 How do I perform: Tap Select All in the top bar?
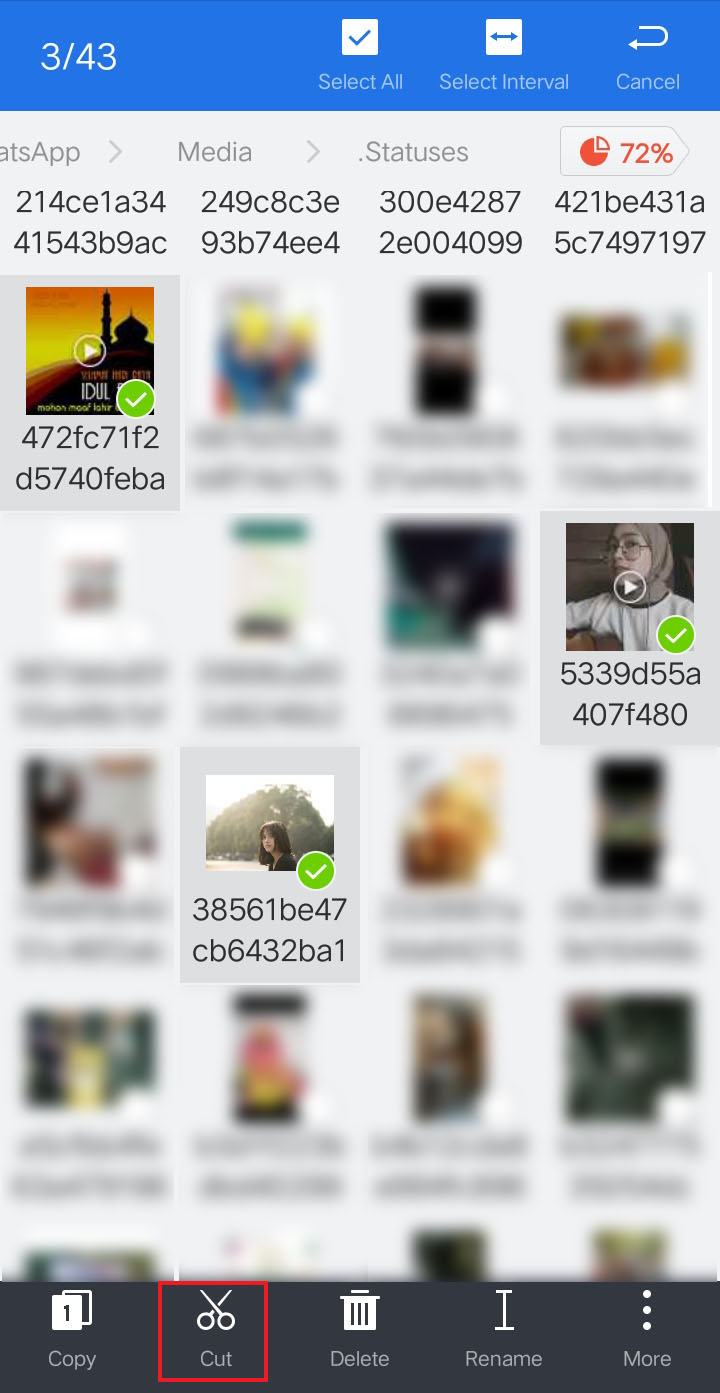click(x=360, y=56)
